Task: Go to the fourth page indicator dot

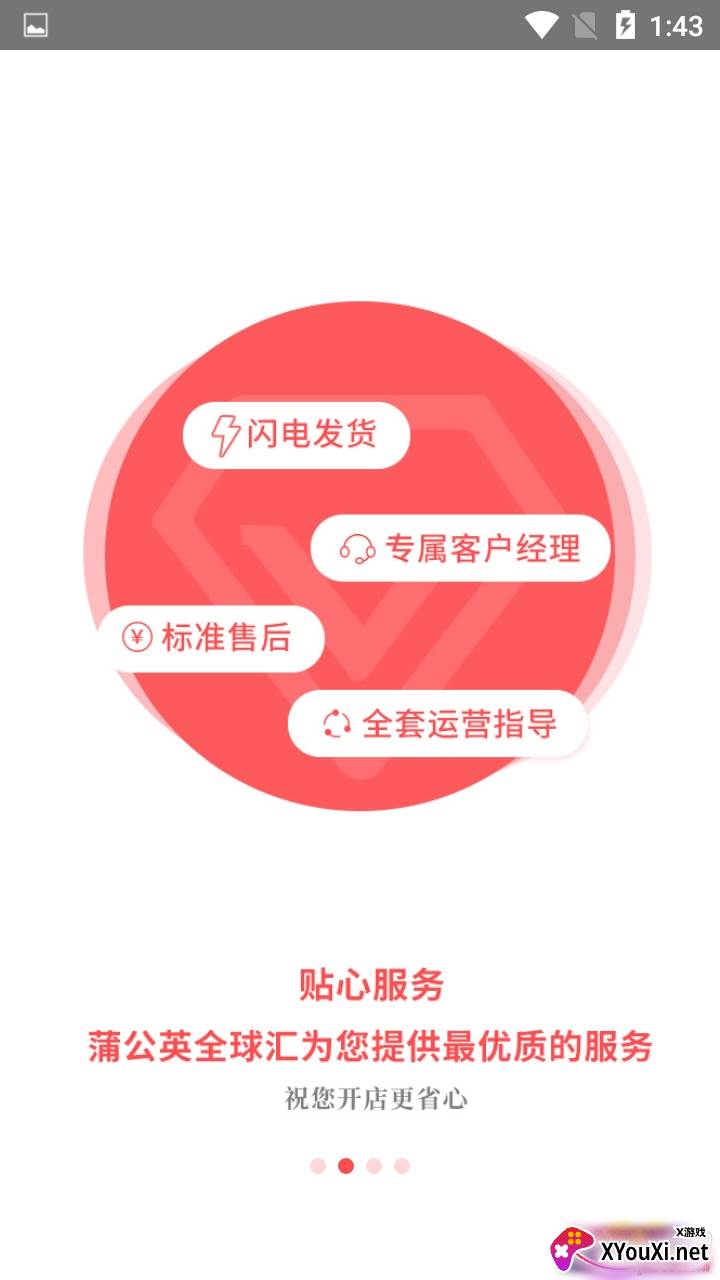Action: (402, 1166)
